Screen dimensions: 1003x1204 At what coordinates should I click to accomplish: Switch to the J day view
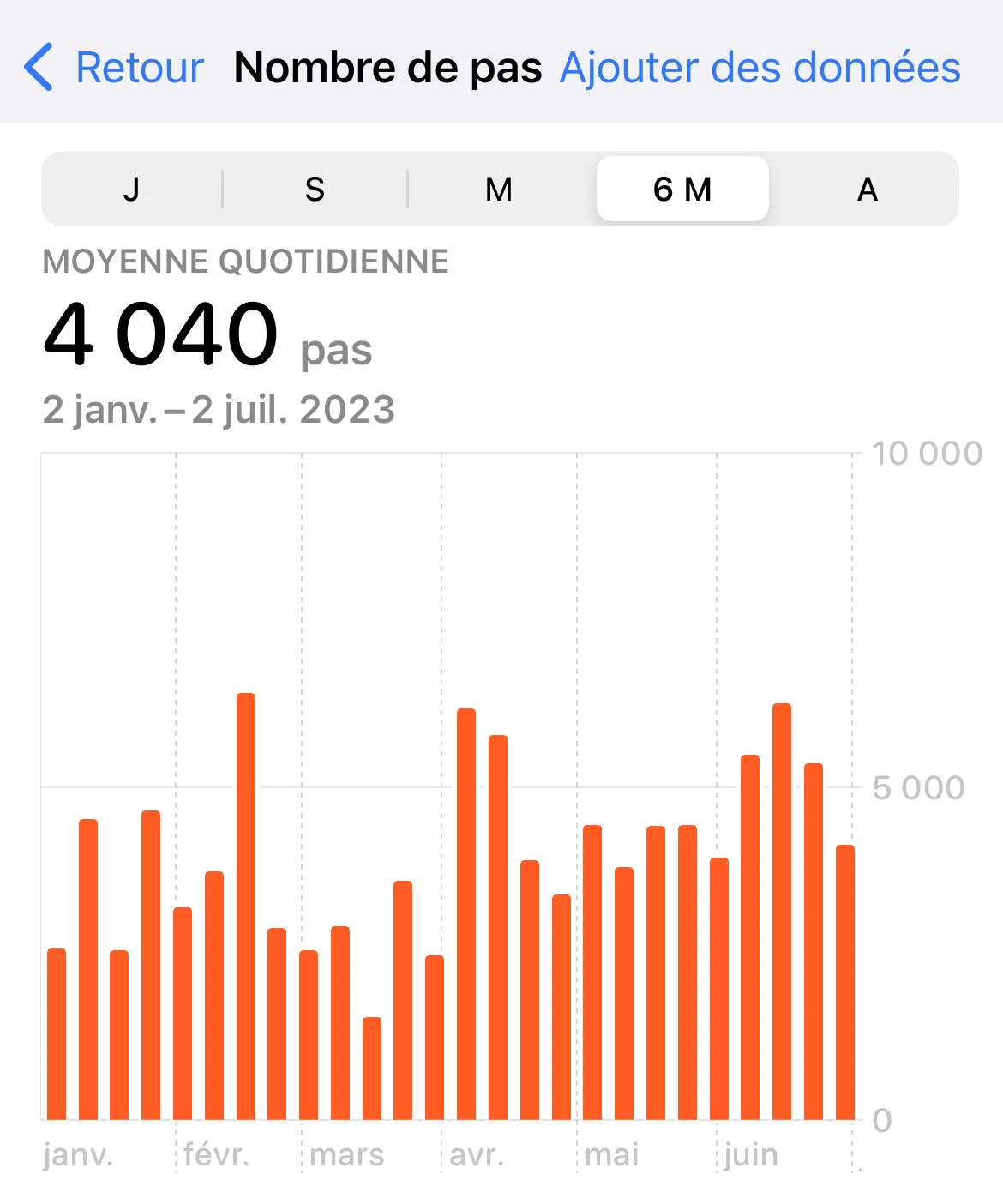coord(131,189)
